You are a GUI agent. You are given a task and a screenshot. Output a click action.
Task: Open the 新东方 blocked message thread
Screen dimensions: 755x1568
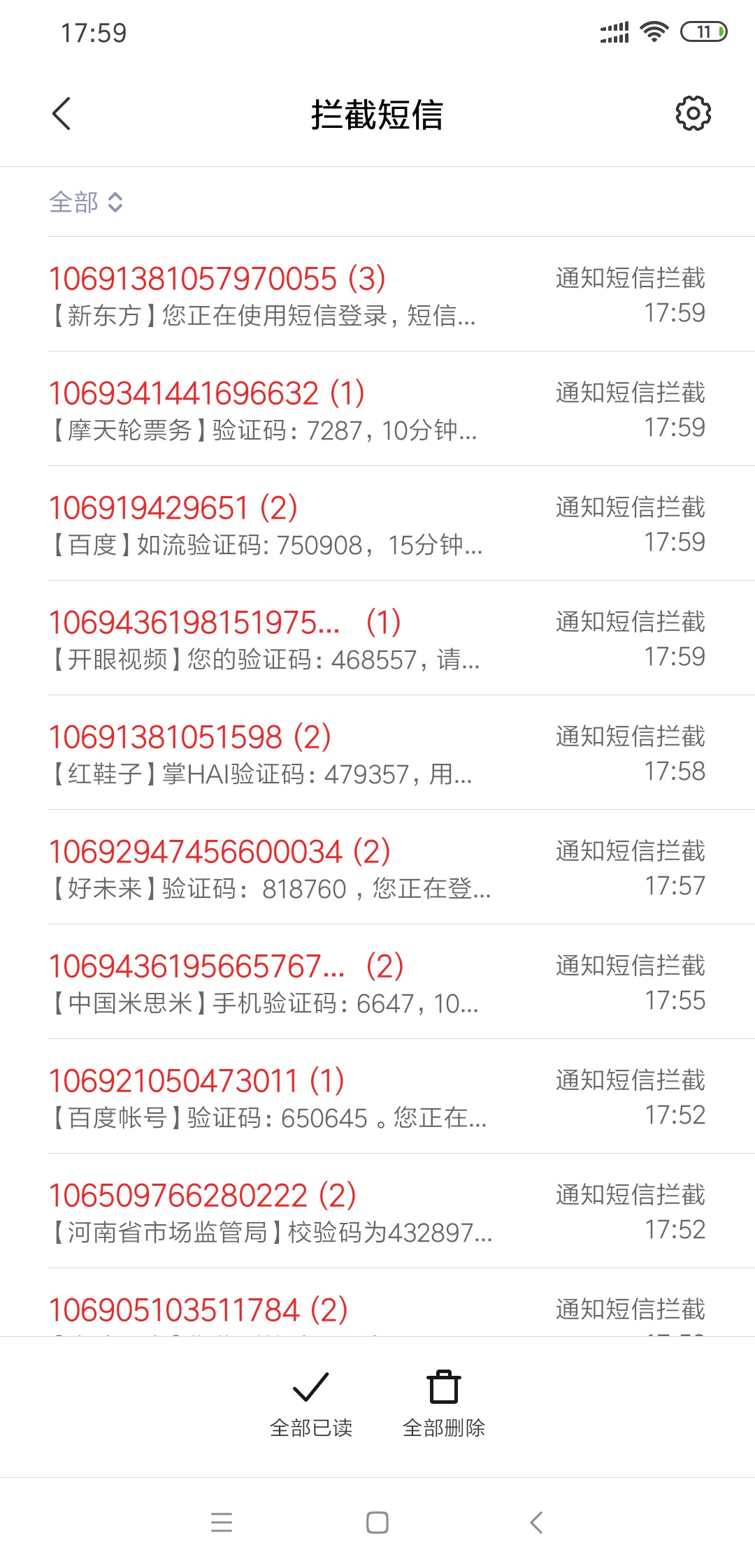pyautogui.click(x=377, y=294)
